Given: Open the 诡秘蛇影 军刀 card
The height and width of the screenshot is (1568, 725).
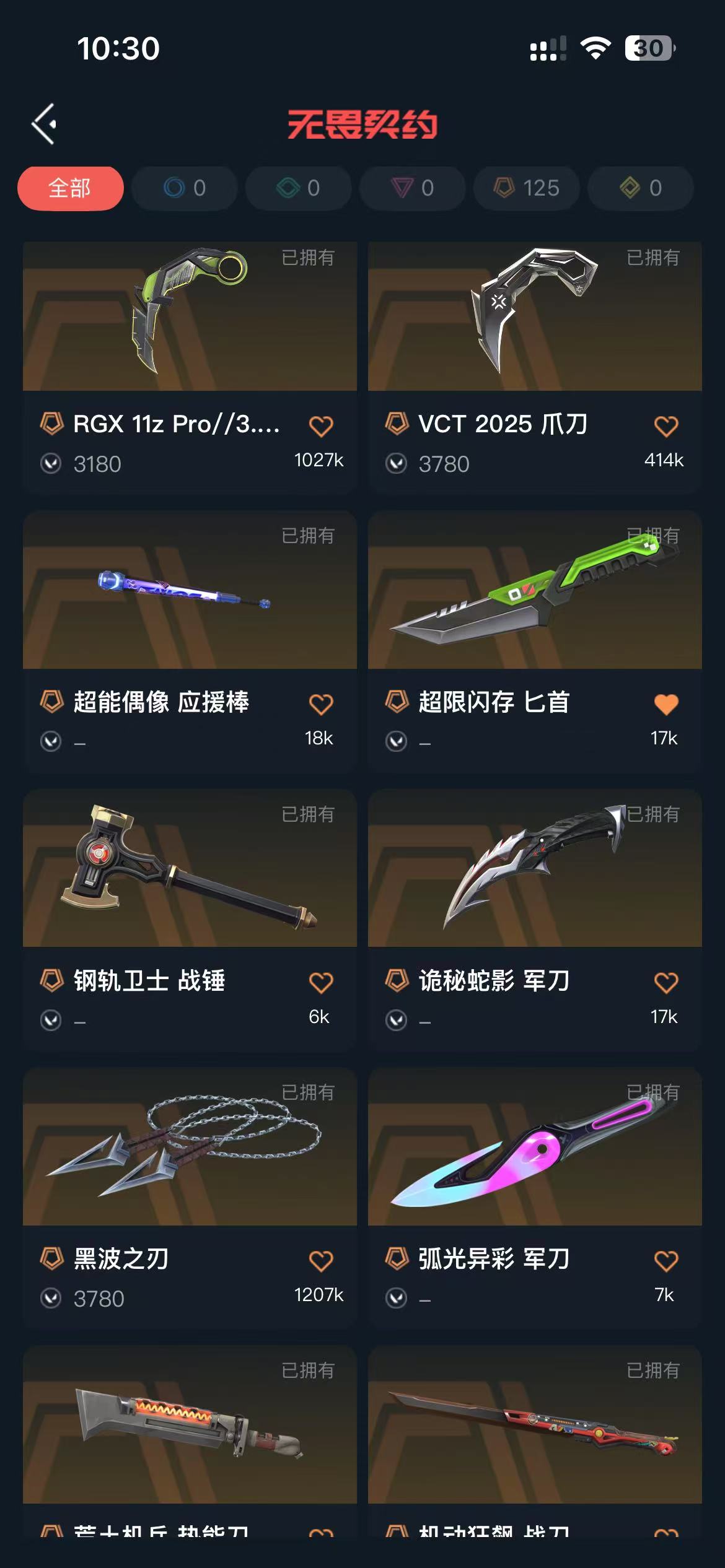Looking at the screenshot, I should (535, 920).
